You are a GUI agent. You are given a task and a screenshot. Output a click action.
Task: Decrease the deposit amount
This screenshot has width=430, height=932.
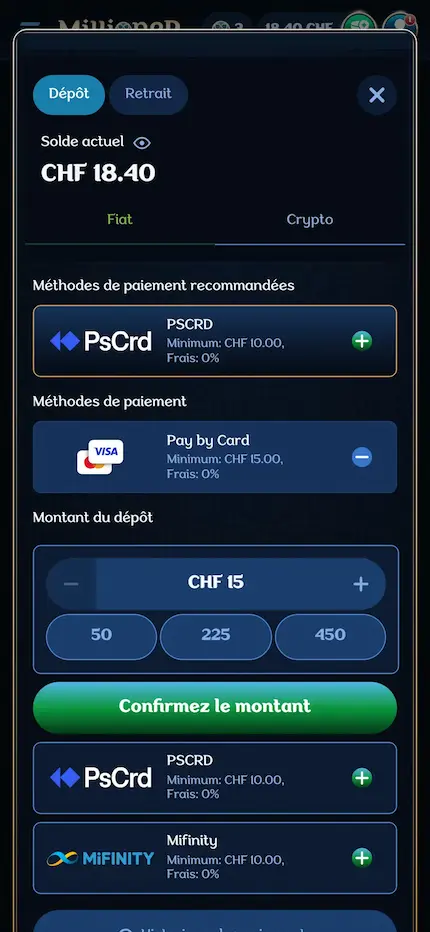tap(71, 584)
